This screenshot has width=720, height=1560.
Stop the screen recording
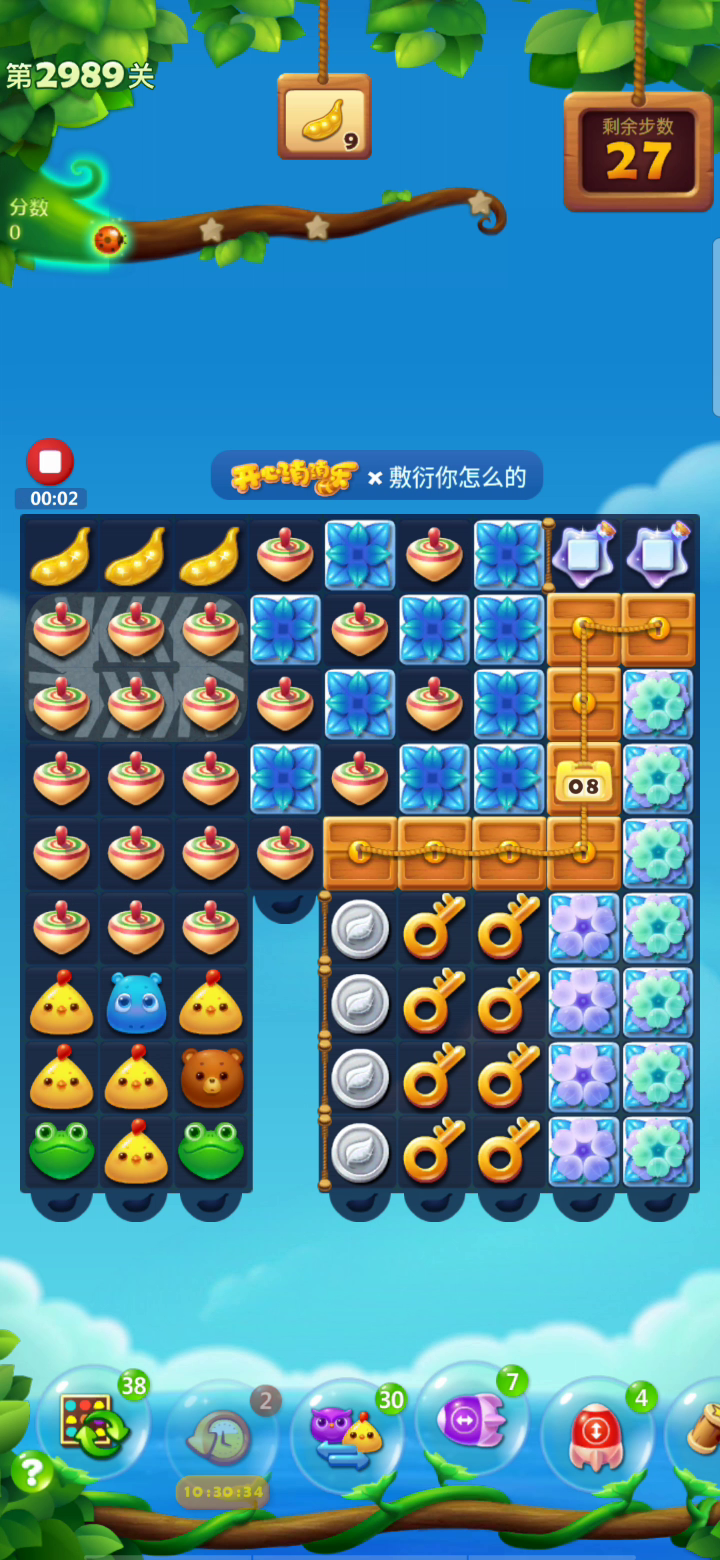(50, 462)
